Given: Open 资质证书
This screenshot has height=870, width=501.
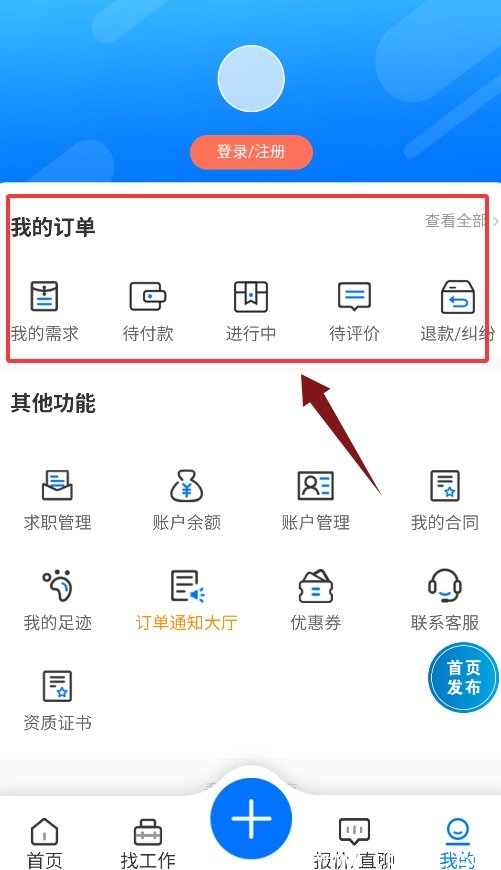Looking at the screenshot, I should [x=58, y=700].
